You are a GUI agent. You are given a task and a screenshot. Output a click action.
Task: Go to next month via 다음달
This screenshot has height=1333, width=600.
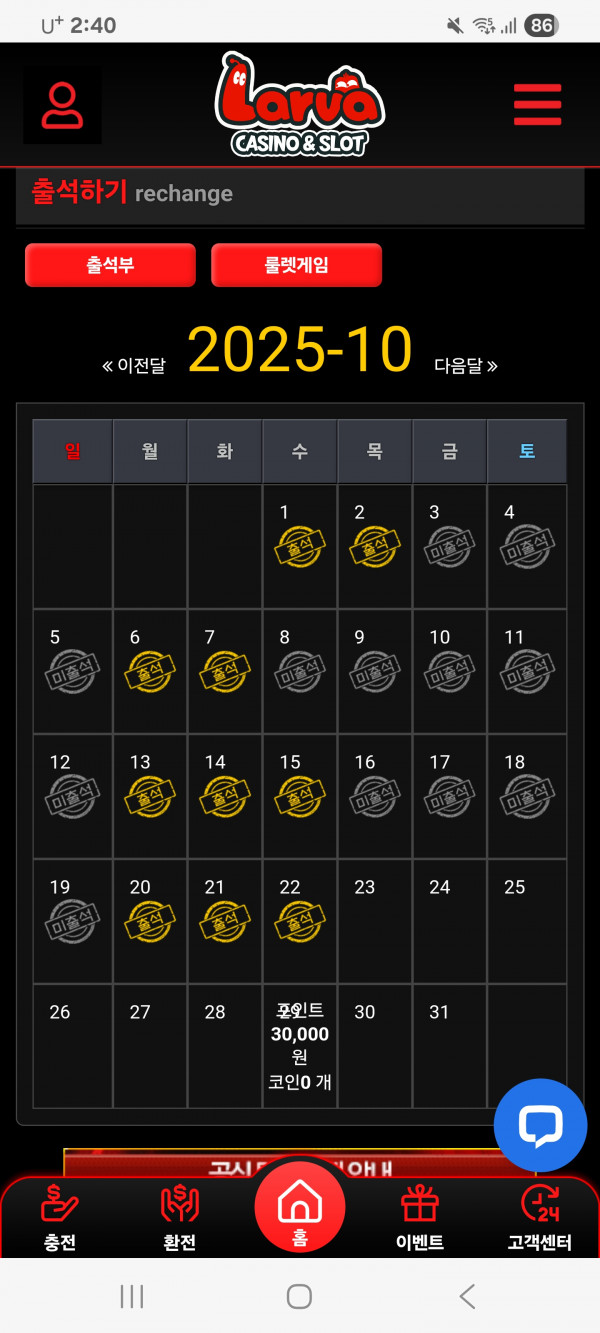465,366
